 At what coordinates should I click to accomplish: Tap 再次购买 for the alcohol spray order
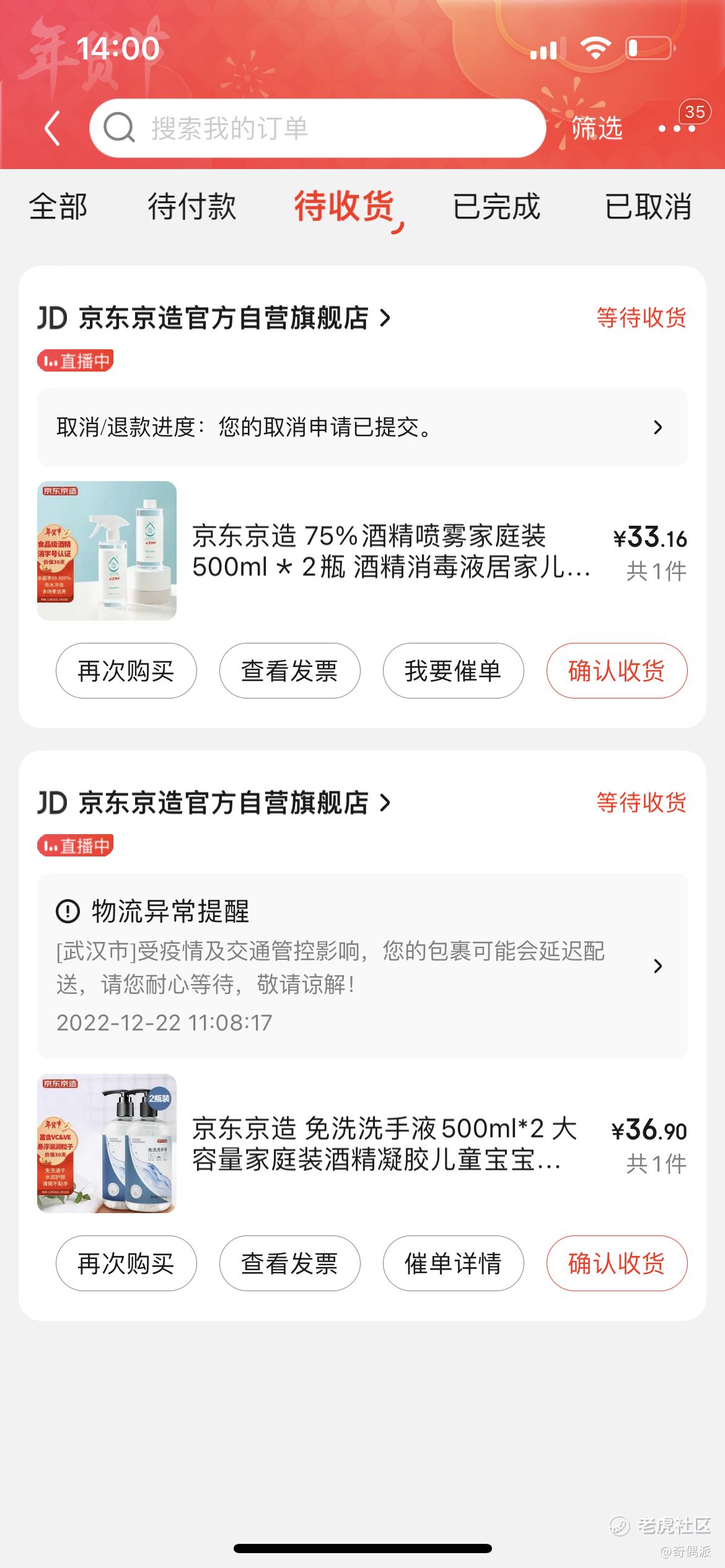[x=126, y=671]
